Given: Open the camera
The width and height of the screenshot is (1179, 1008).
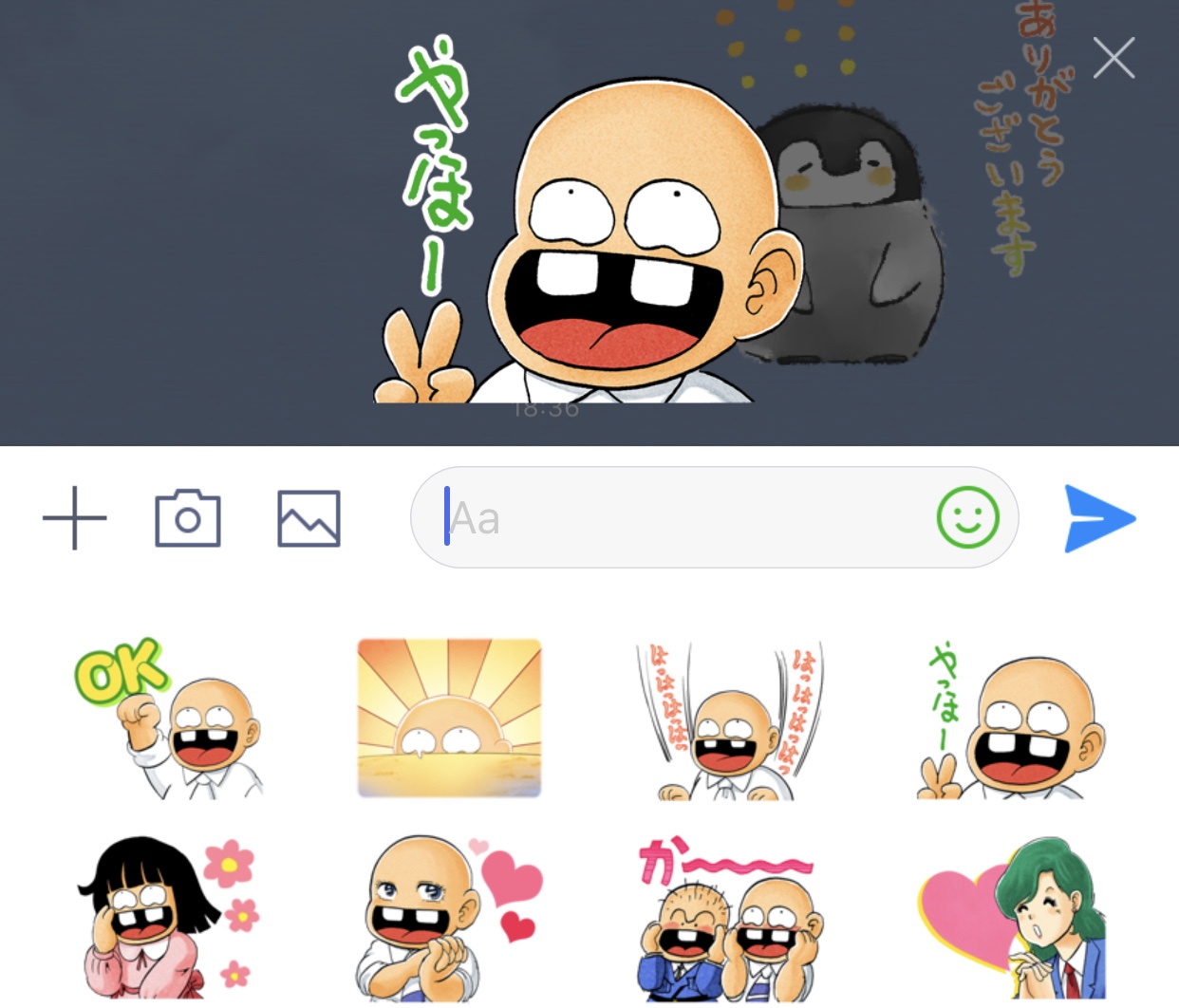Looking at the screenshot, I should point(188,518).
